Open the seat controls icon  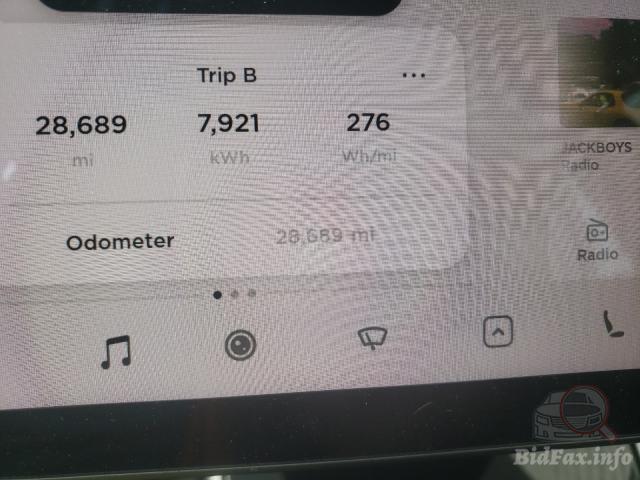point(609,324)
